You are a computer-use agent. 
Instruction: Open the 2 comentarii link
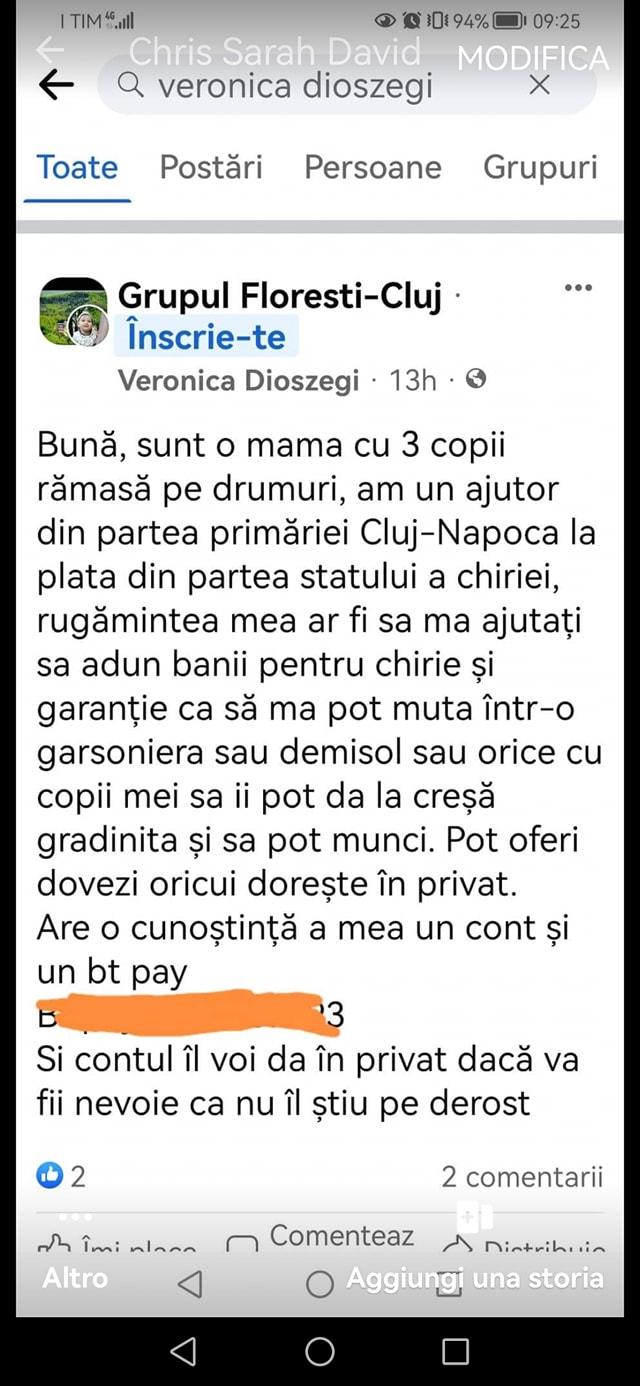pos(522,1177)
